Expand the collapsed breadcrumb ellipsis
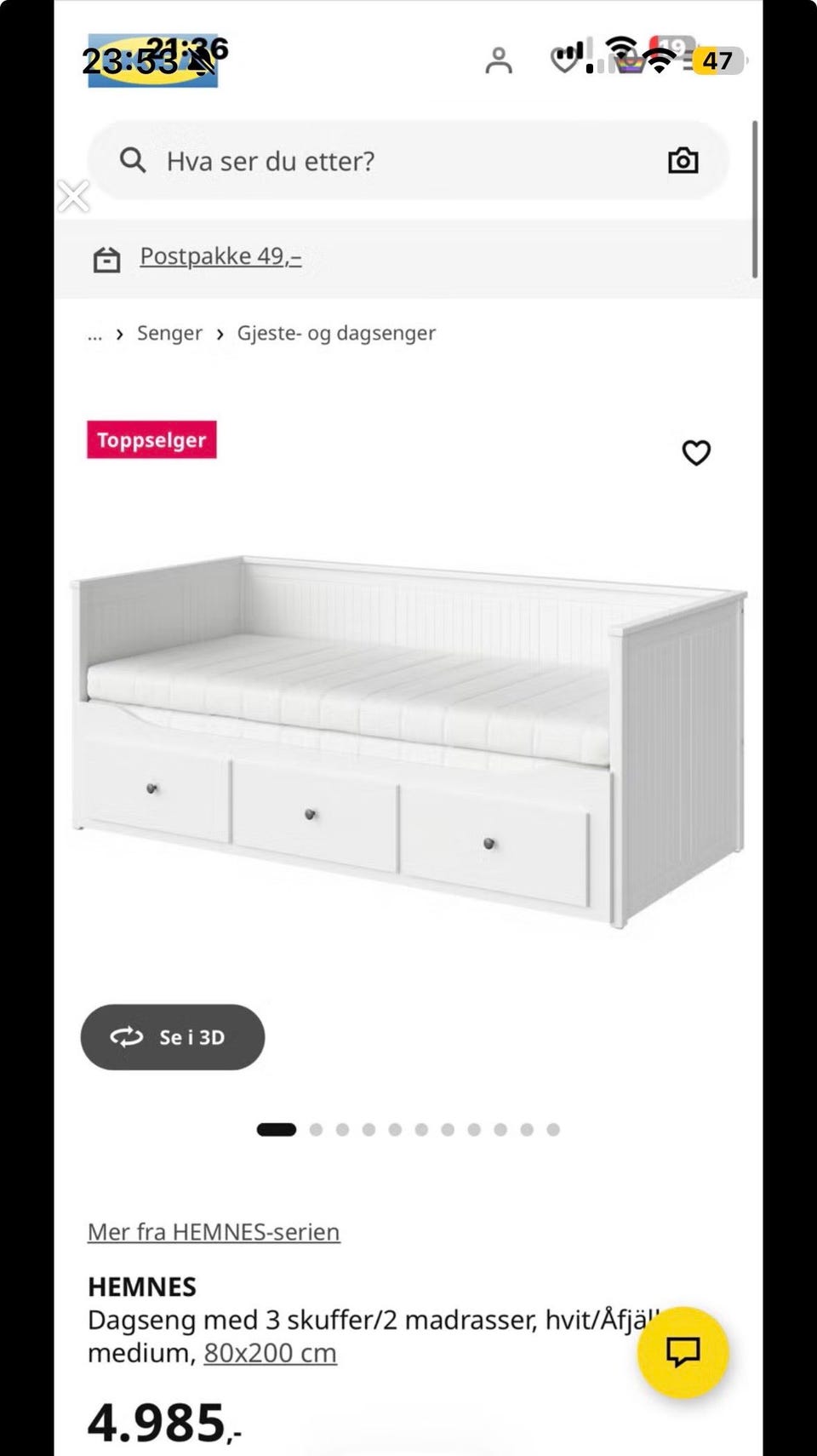817x1456 pixels. point(94,334)
